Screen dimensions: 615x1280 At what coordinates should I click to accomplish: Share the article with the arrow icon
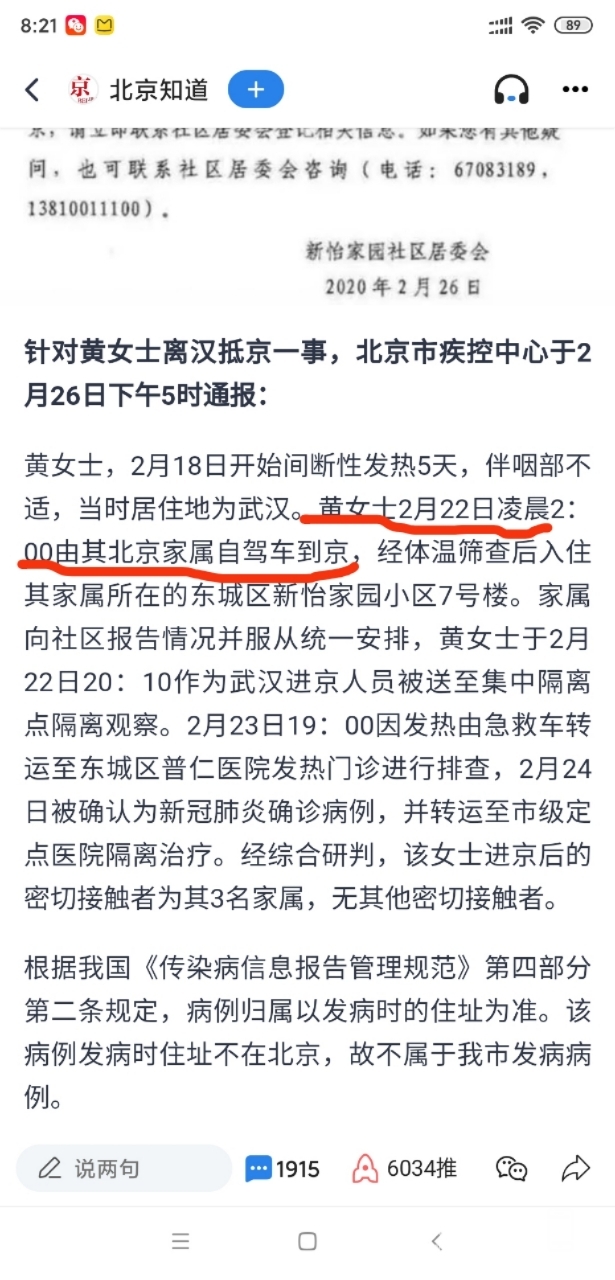[576, 1168]
